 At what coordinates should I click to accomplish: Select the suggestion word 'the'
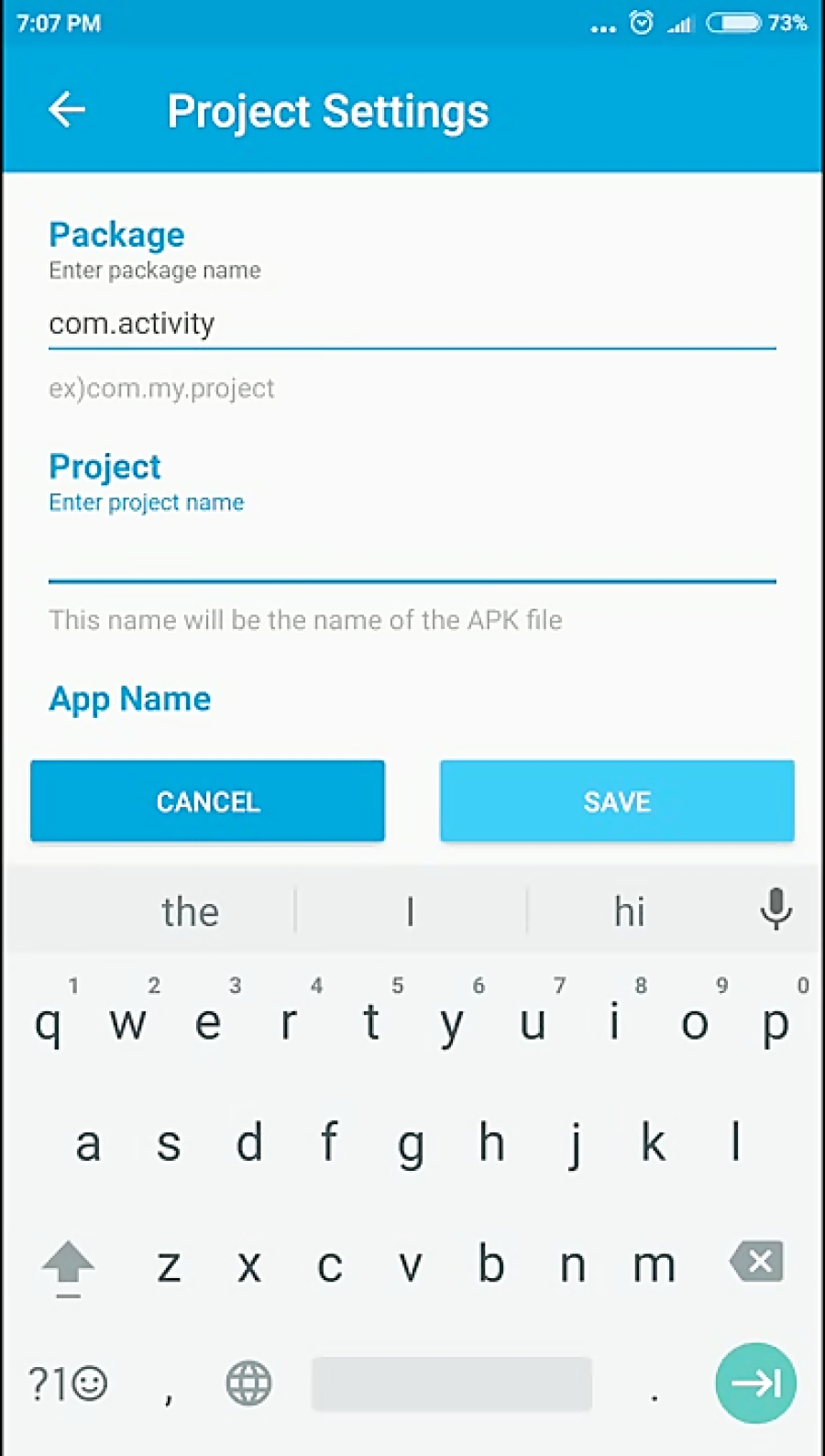tap(190, 910)
